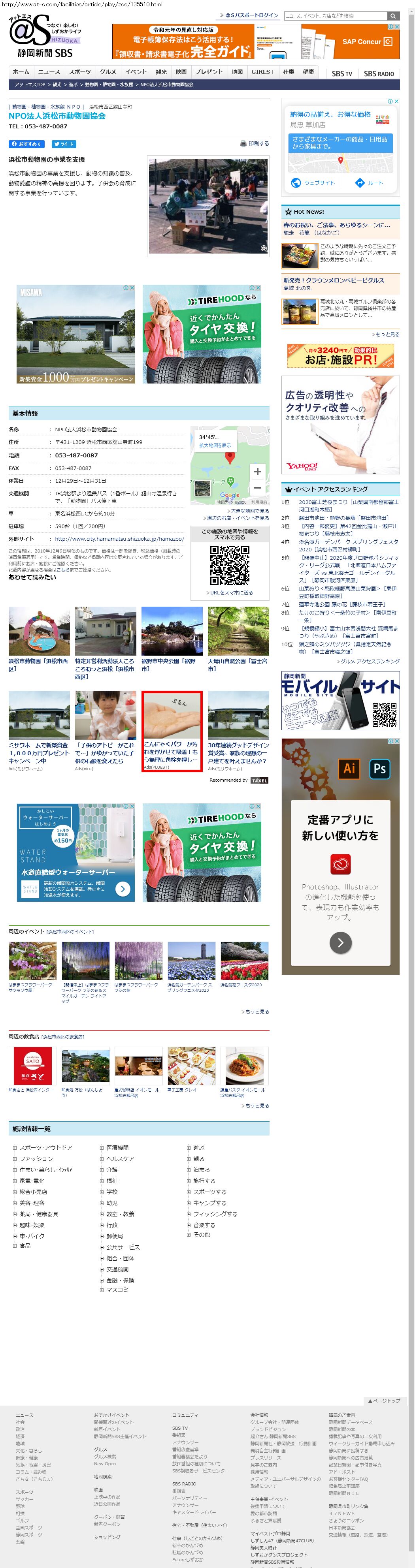Screen dimensions: 415x1568
Task: Tap the magnifier search button
Action: pyautogui.click(x=393, y=15)
